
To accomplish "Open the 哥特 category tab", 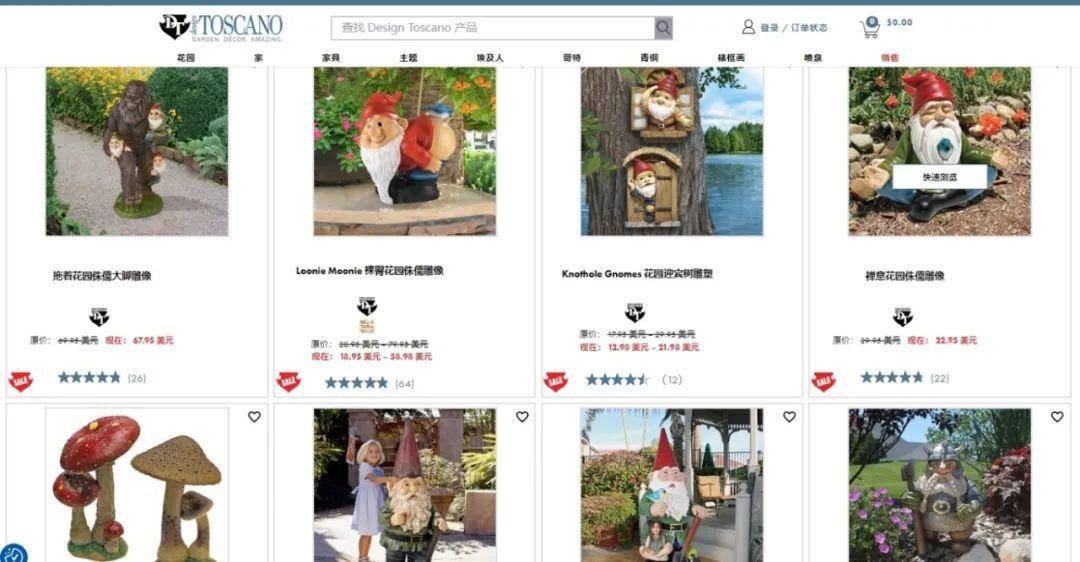I will (x=571, y=58).
